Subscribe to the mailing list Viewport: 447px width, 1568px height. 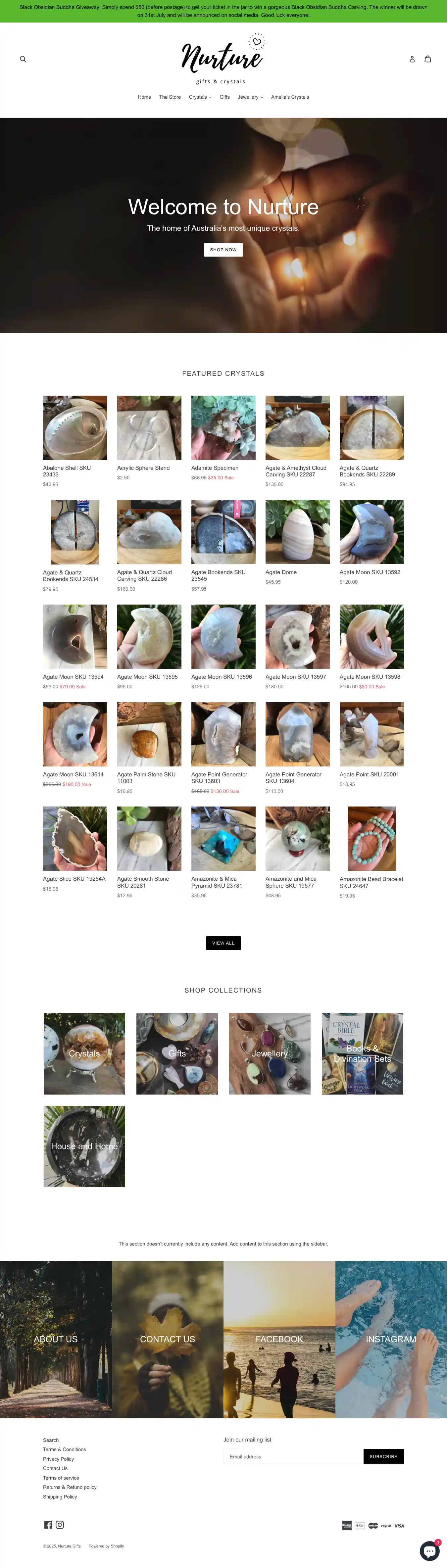tap(383, 1457)
